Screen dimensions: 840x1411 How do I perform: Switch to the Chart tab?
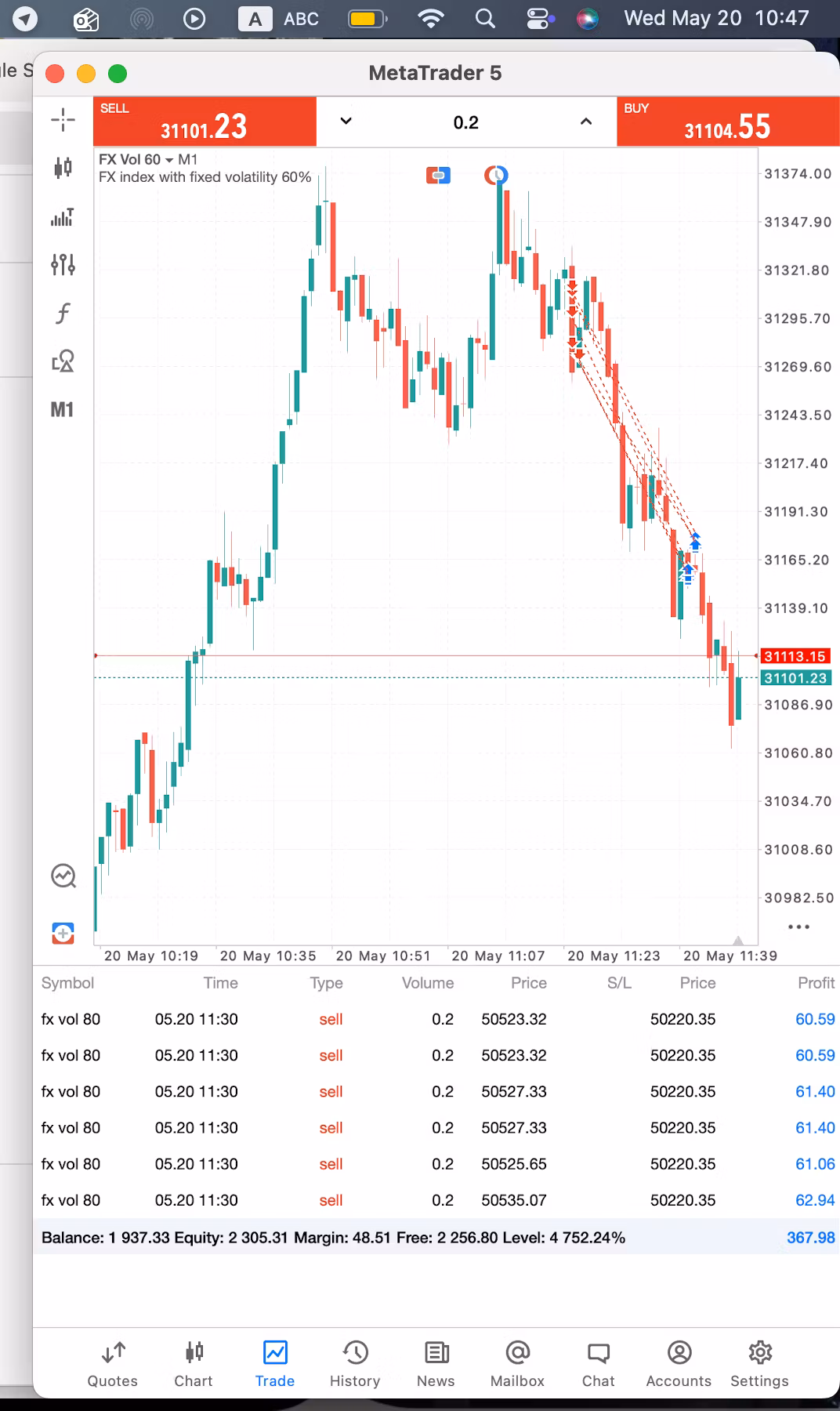point(194,1365)
